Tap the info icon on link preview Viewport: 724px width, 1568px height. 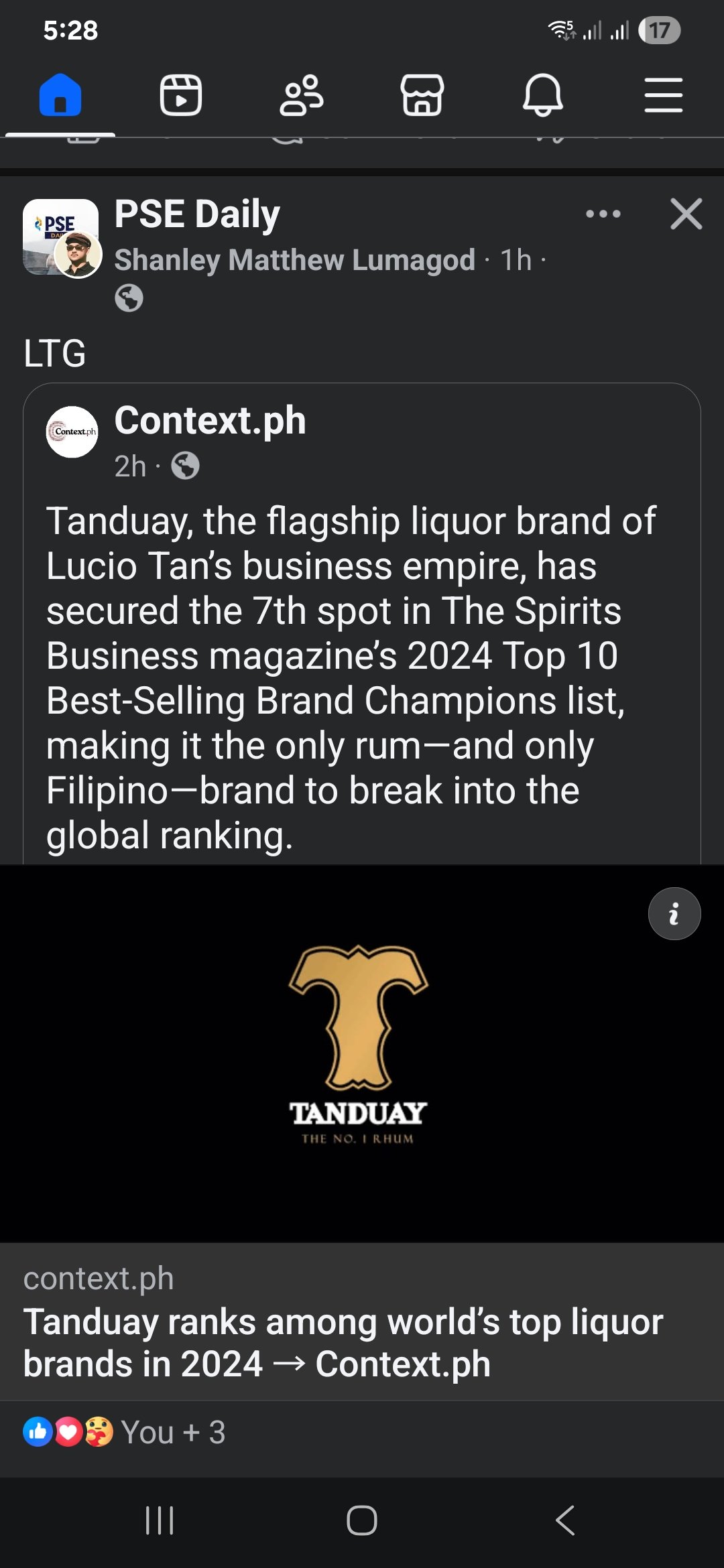[x=674, y=913]
